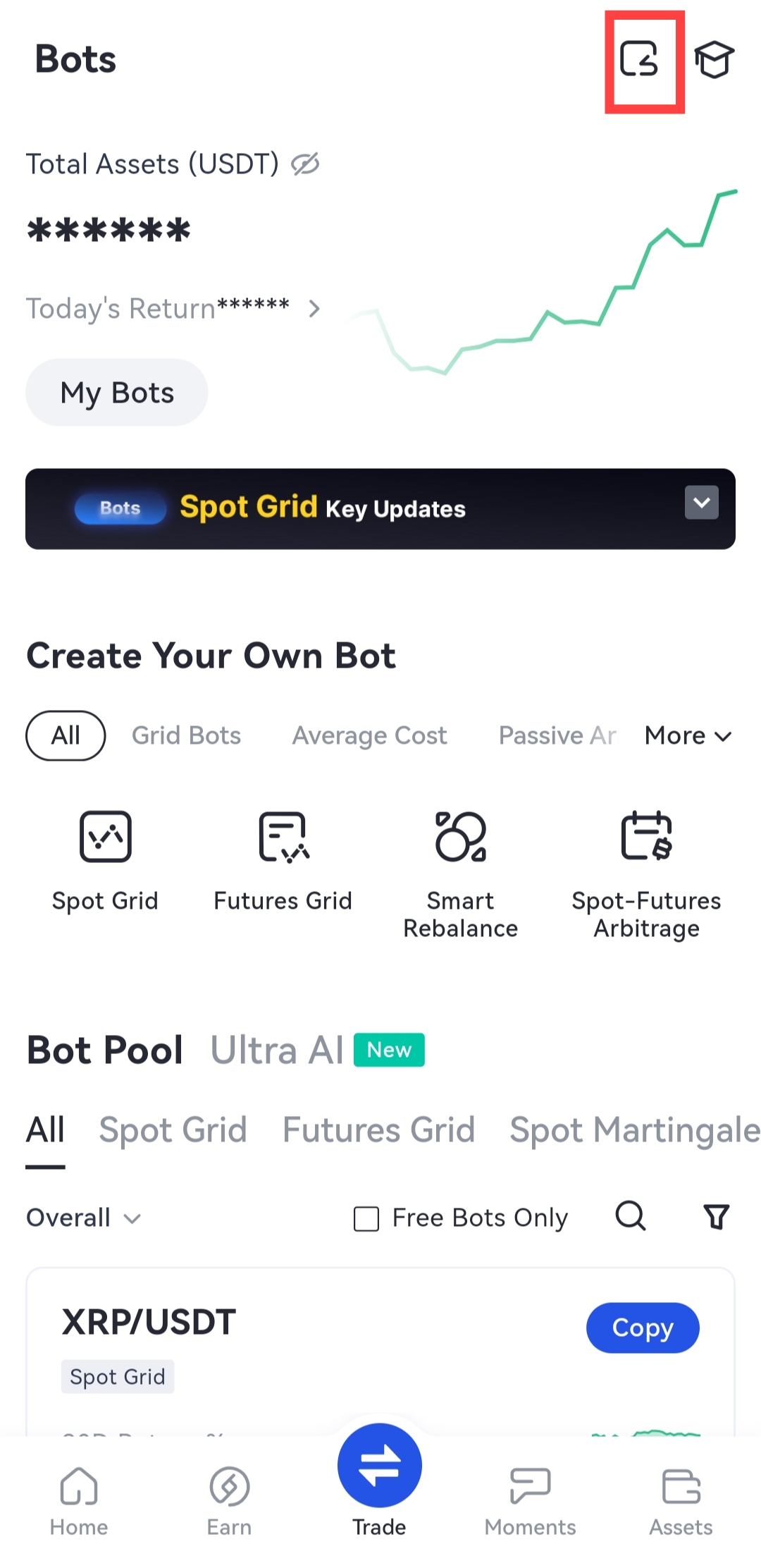Open Today's Return details
The width and height of the screenshot is (761, 1568).
click(x=314, y=308)
